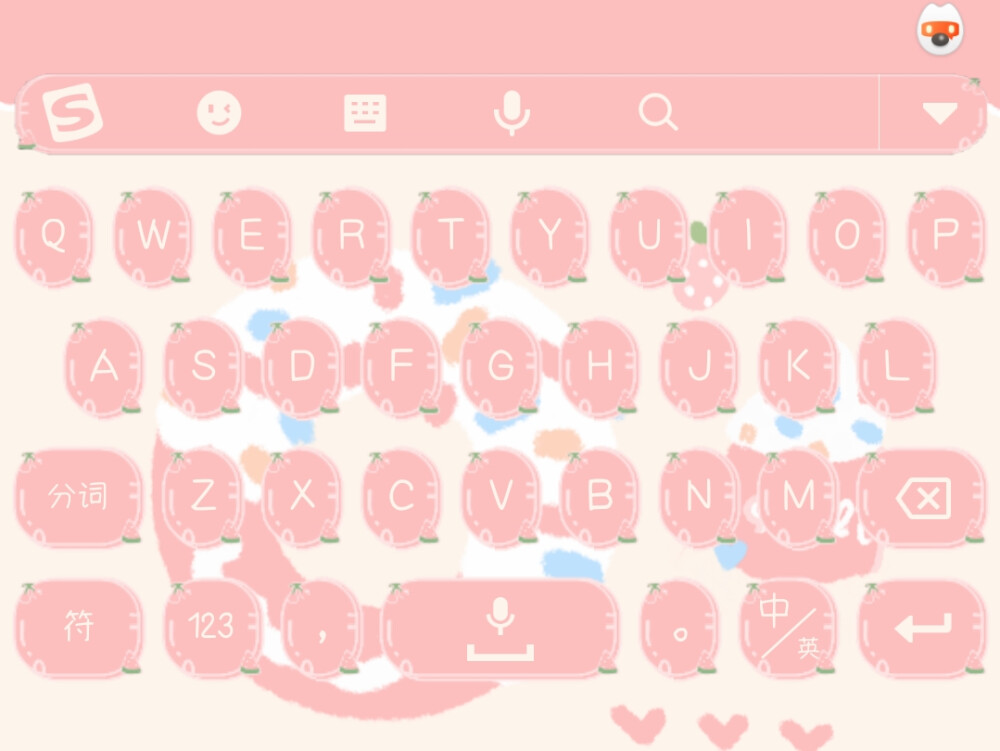
Task: Open the emoji smiley panel
Action: 219,112
